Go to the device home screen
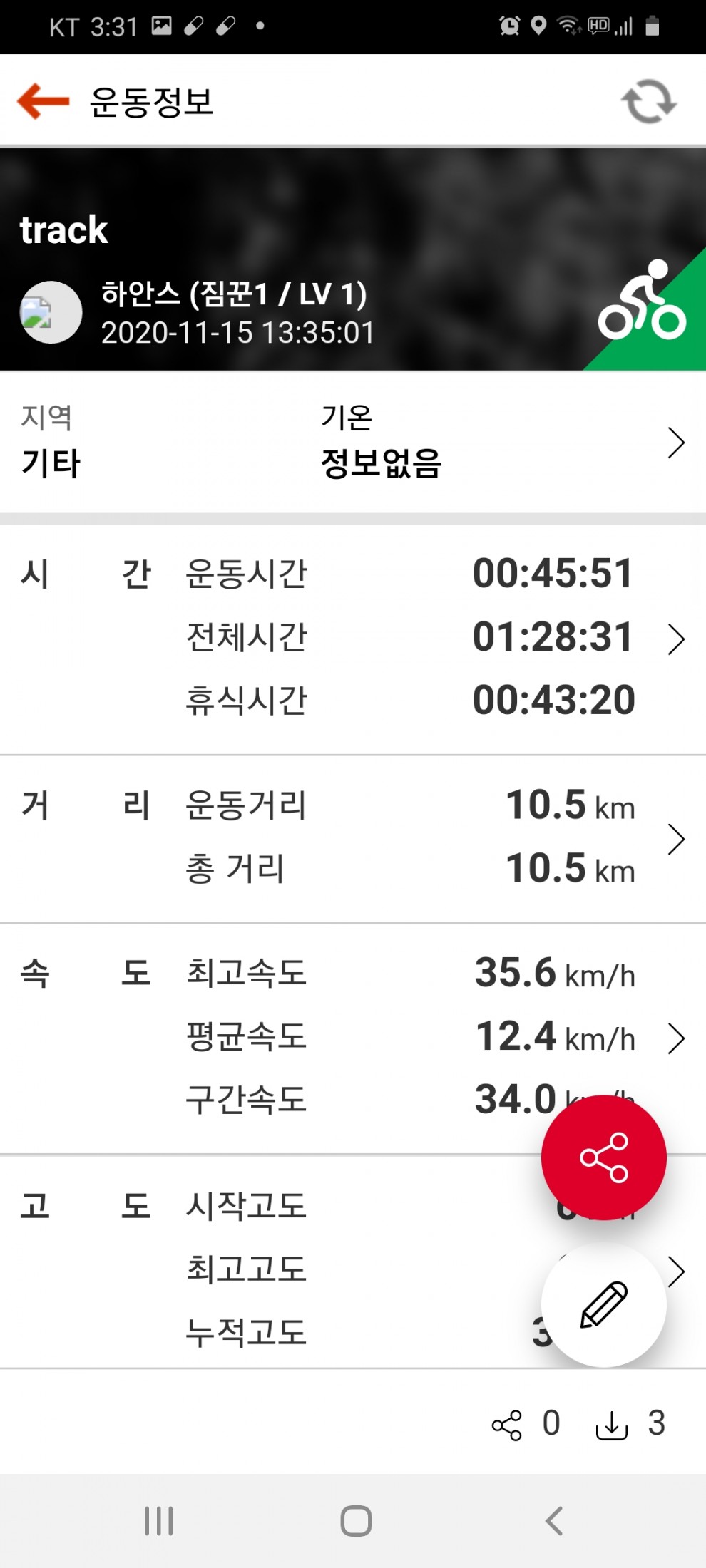 pos(356,1521)
